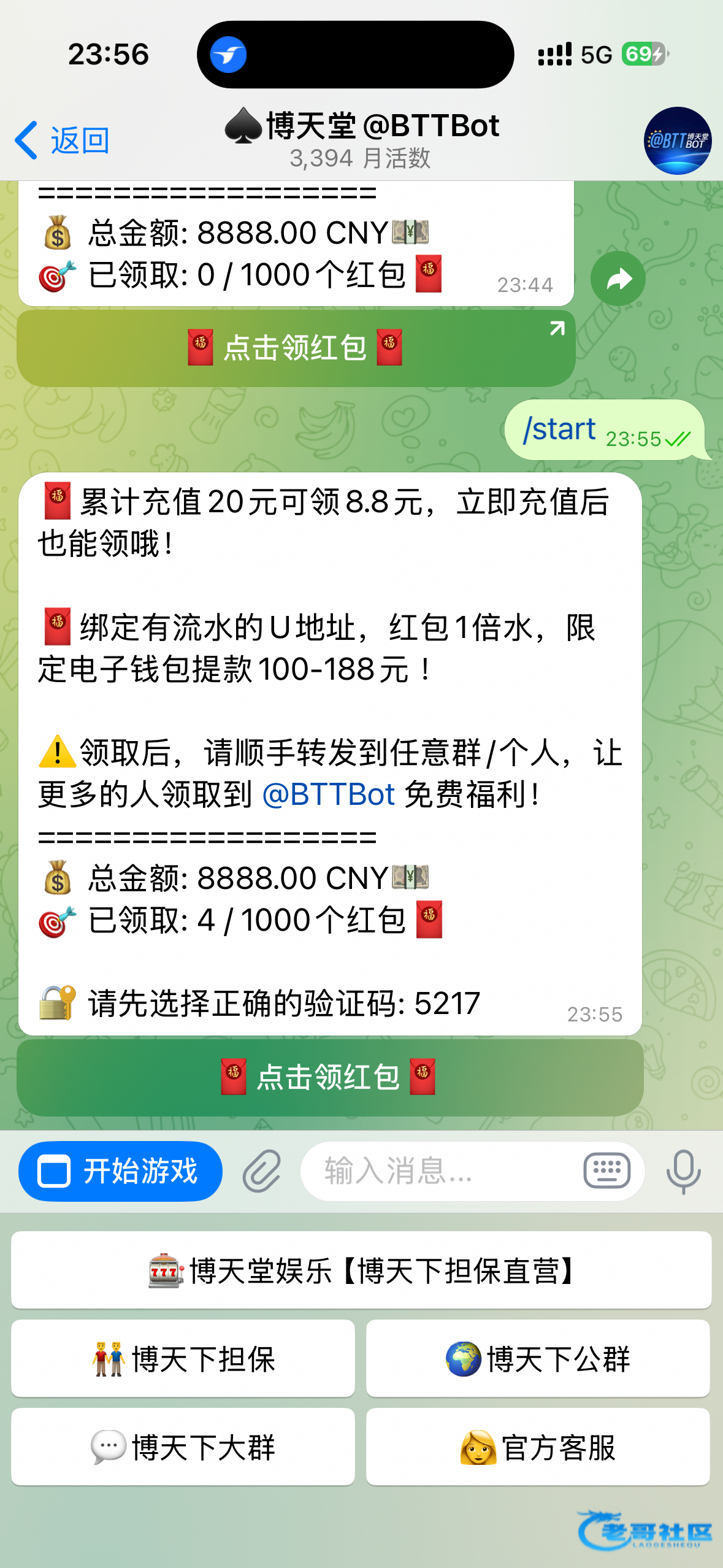723x1568 pixels.
Task: Record a voice message with the microphone
Action: coord(683,1171)
